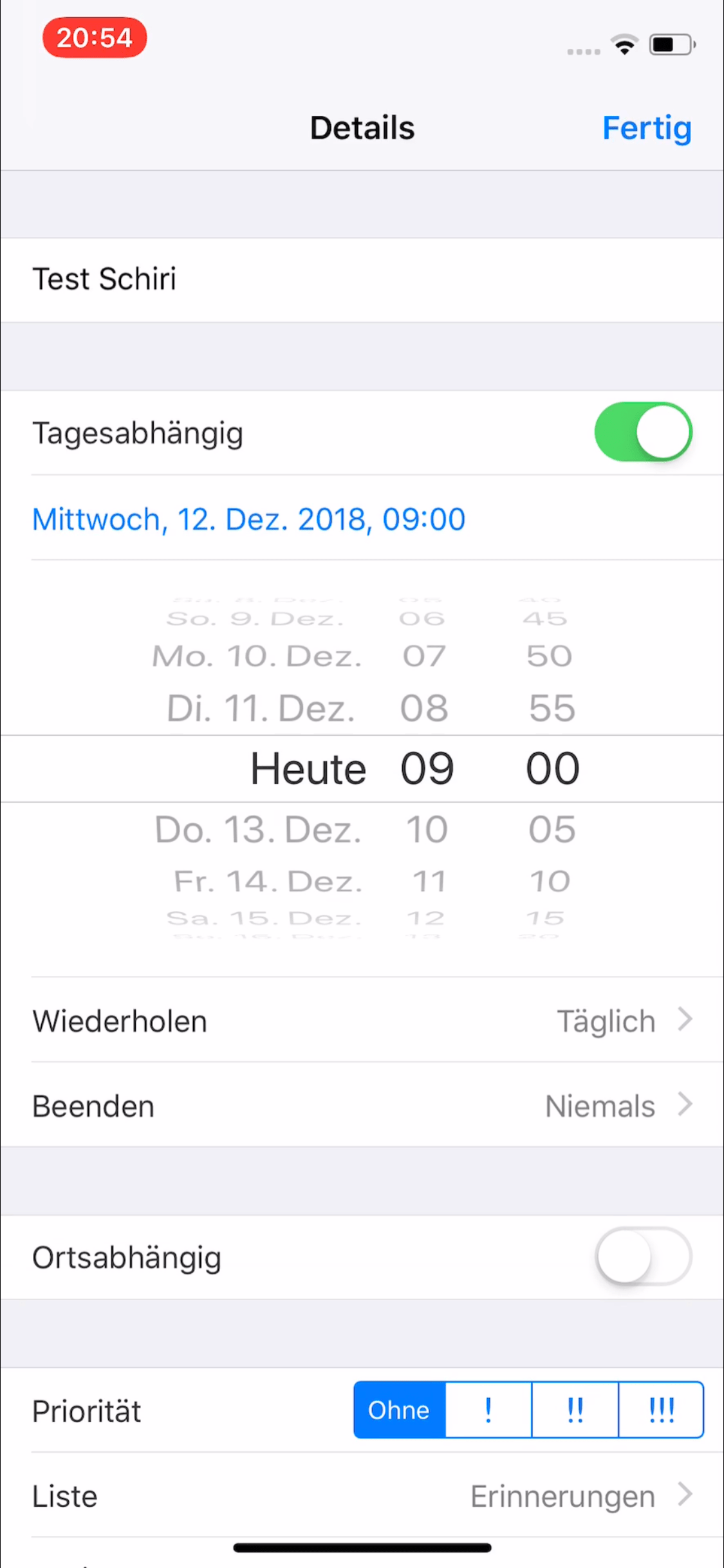
Task: Set priority to Ohne
Action: pos(399,1410)
